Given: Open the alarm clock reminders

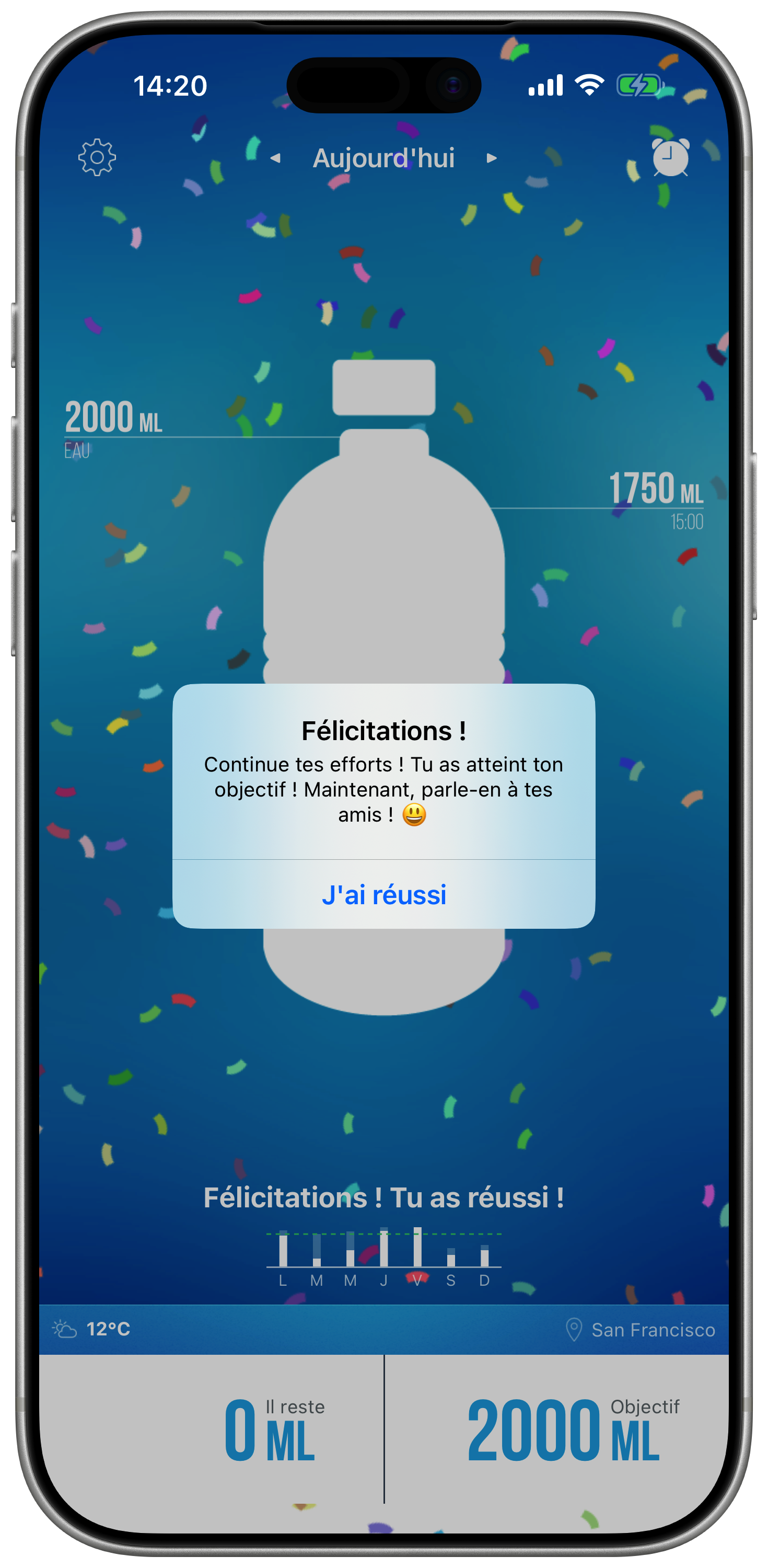Looking at the screenshot, I should [671, 158].
